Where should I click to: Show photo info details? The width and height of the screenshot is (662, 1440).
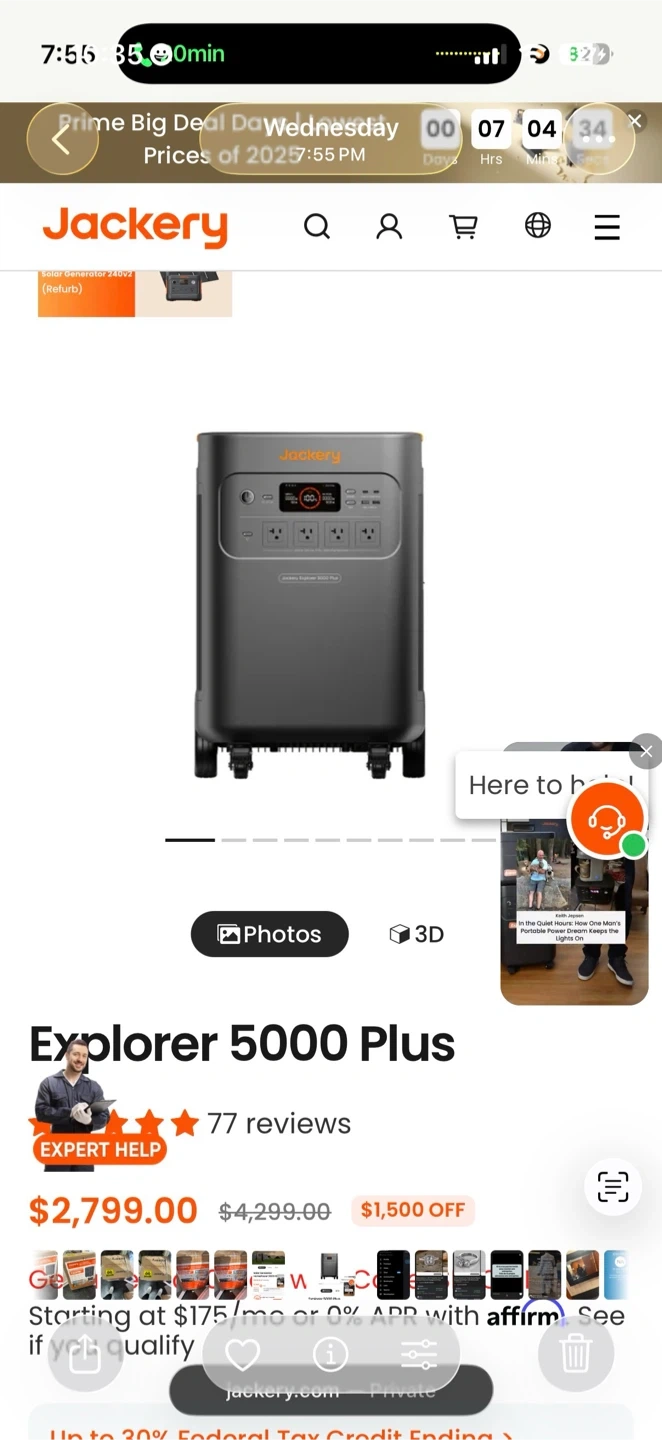[330, 1355]
